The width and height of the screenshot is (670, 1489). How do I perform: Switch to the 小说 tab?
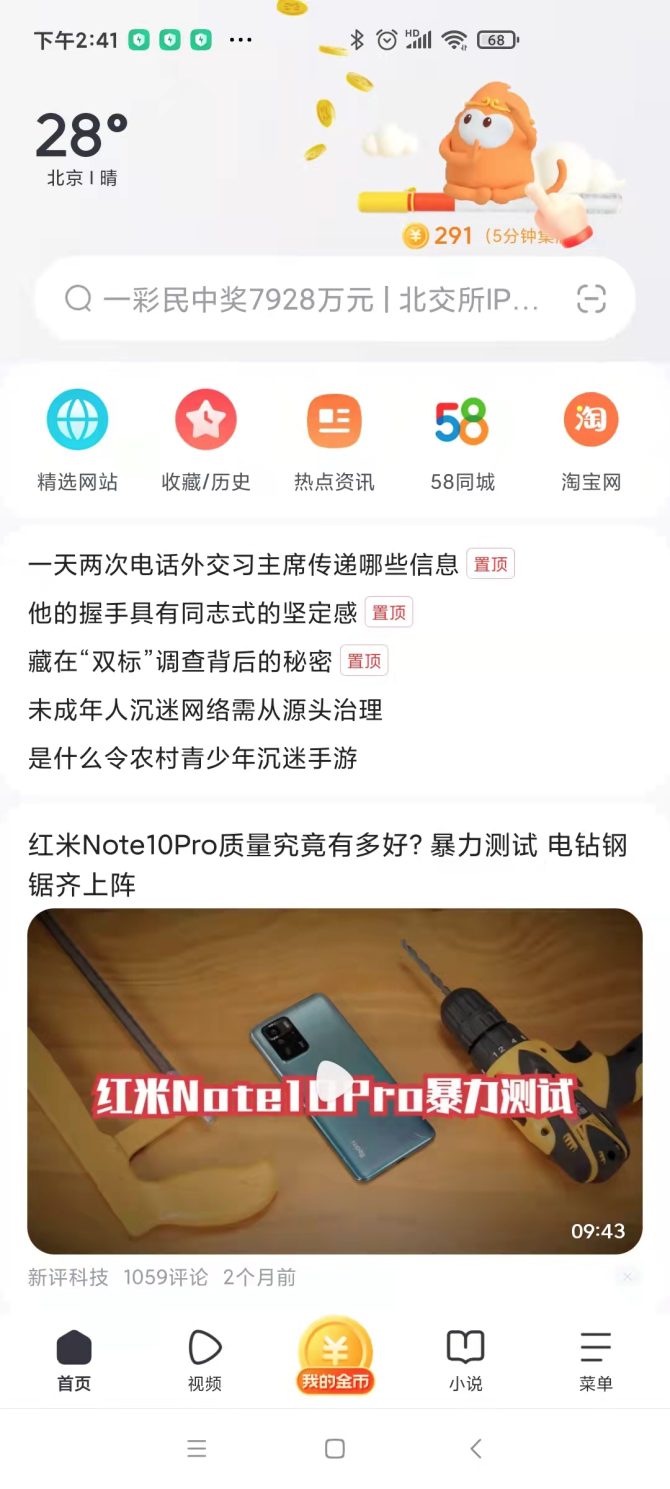click(x=465, y=1360)
